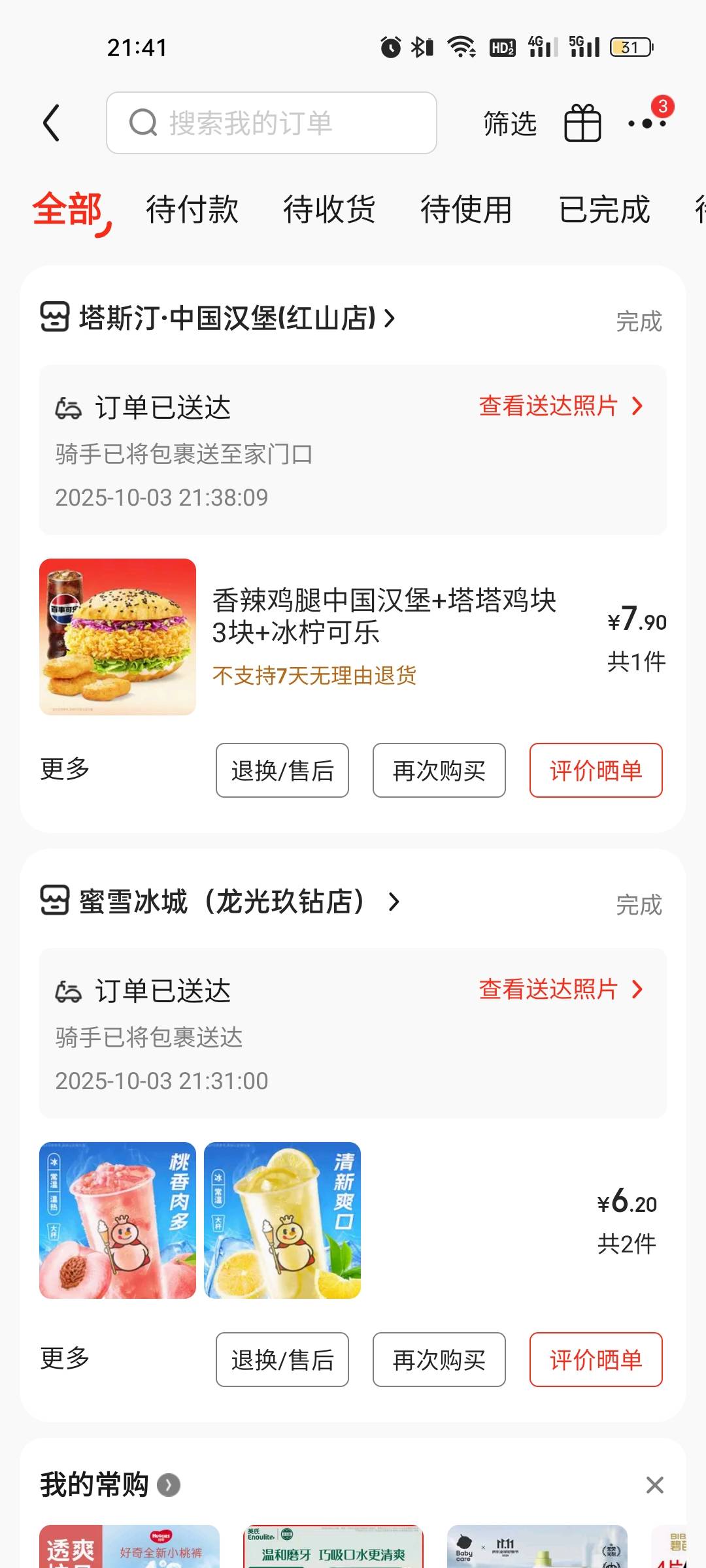Open the gift box icon
706x1568 pixels.
coord(582,123)
